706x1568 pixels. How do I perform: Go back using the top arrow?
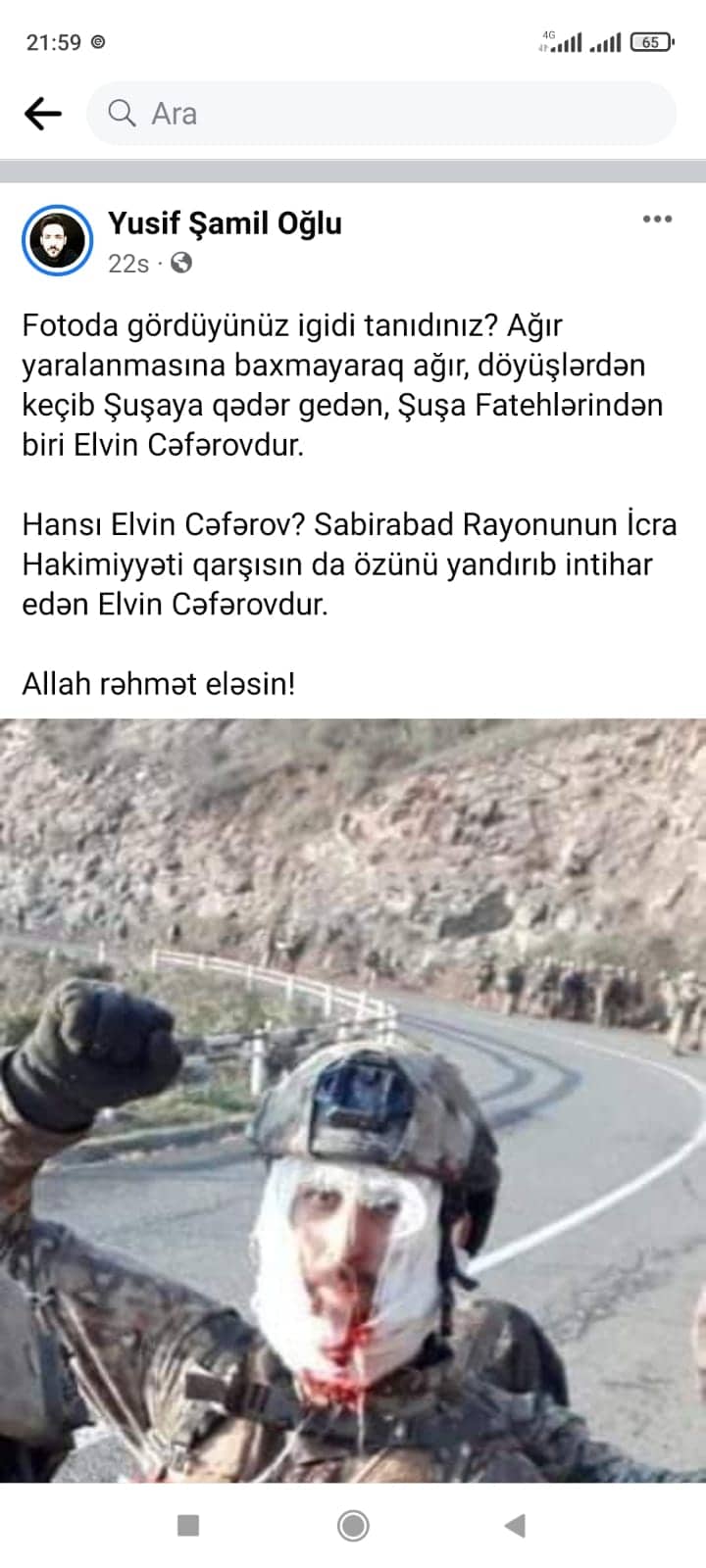(x=42, y=114)
